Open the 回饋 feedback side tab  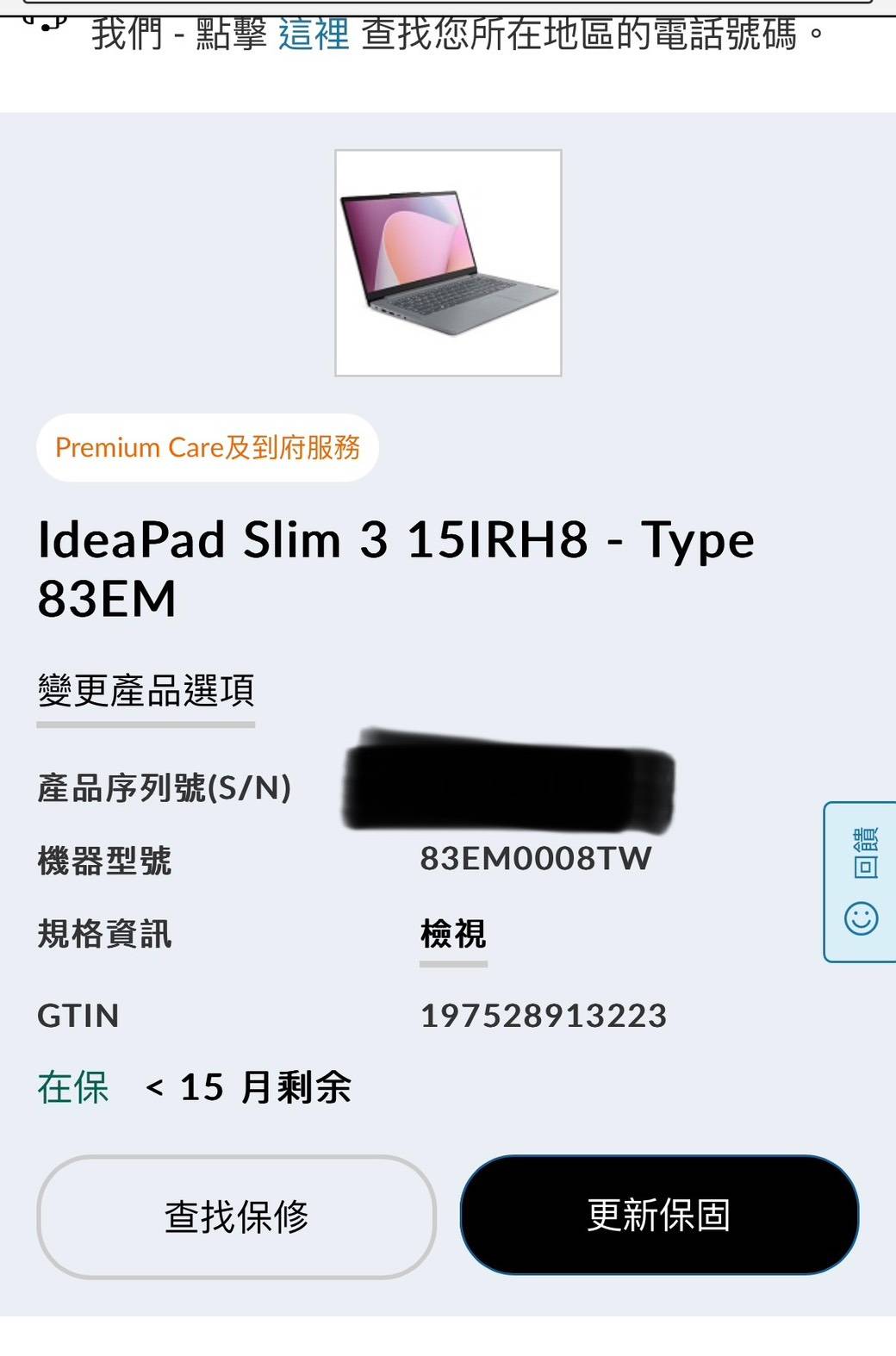[861, 881]
